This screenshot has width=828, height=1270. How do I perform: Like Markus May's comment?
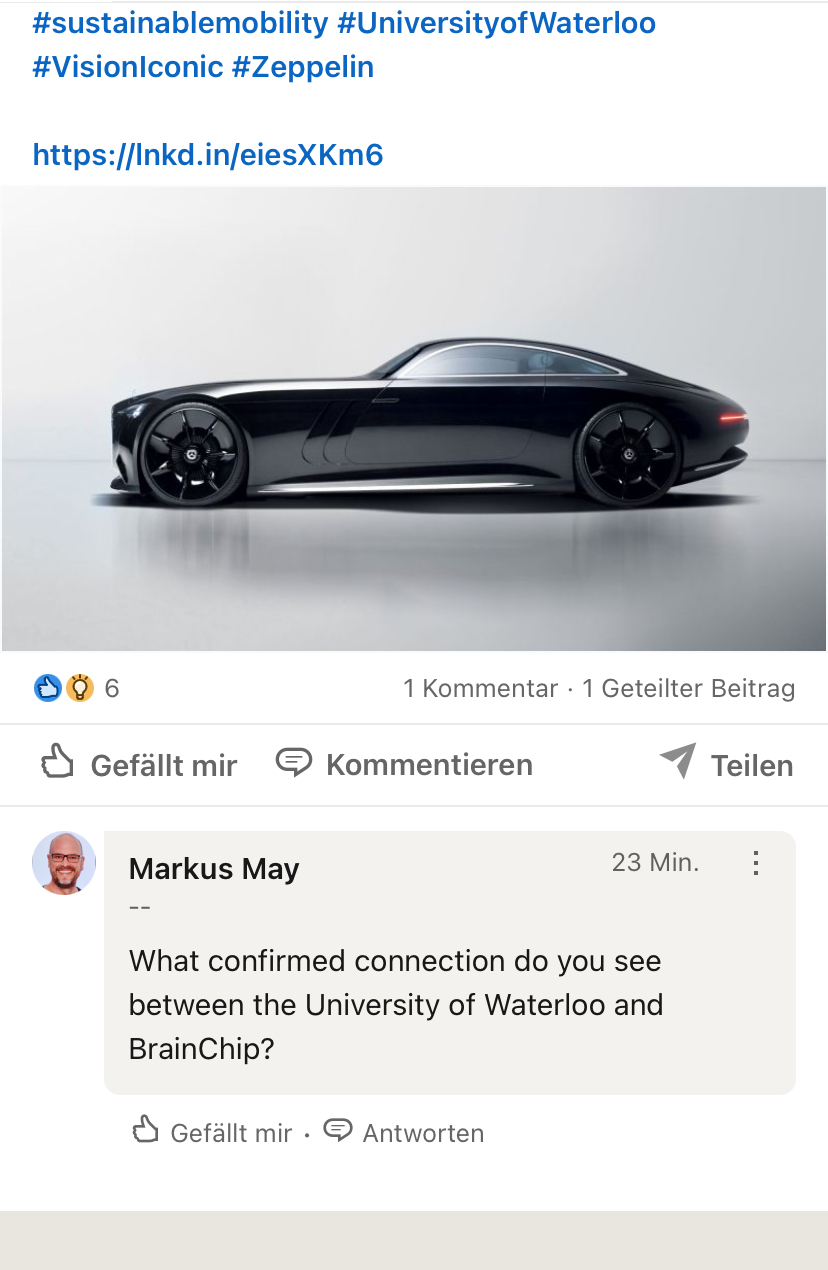tap(212, 1132)
